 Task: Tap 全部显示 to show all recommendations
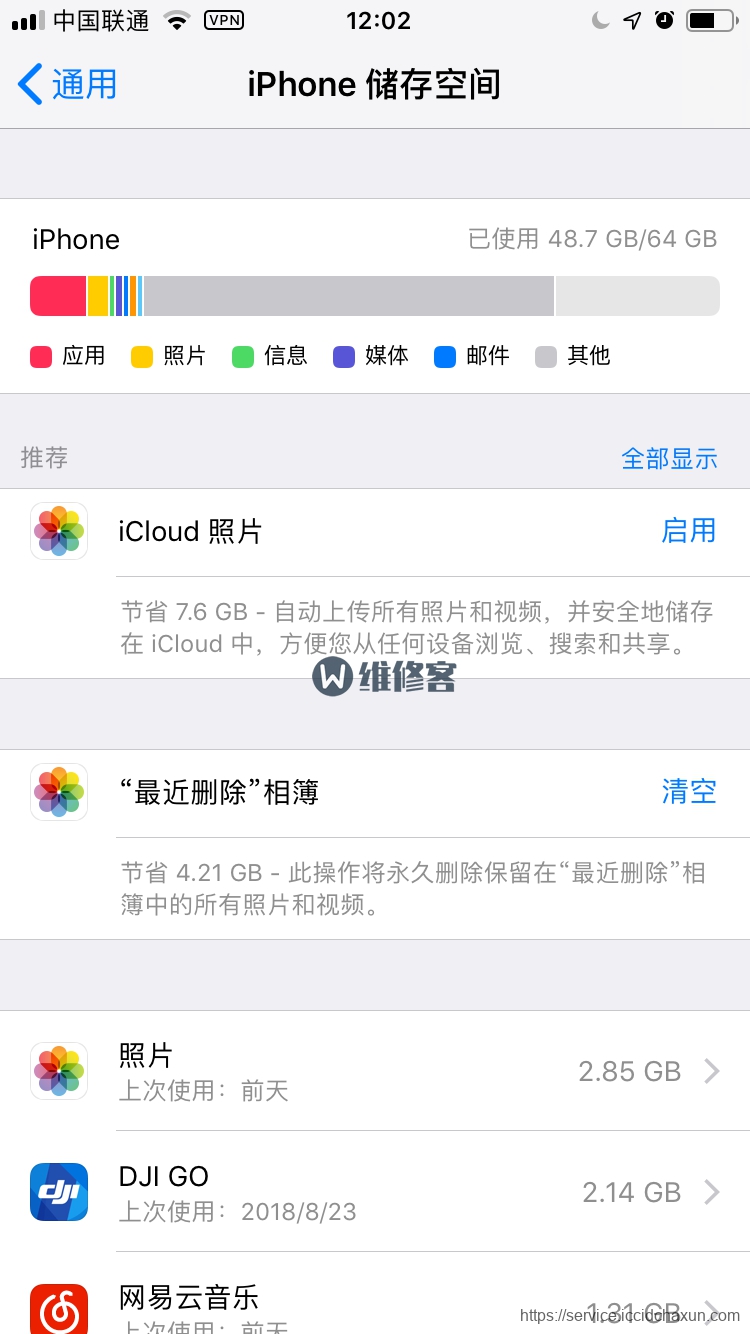[669, 458]
